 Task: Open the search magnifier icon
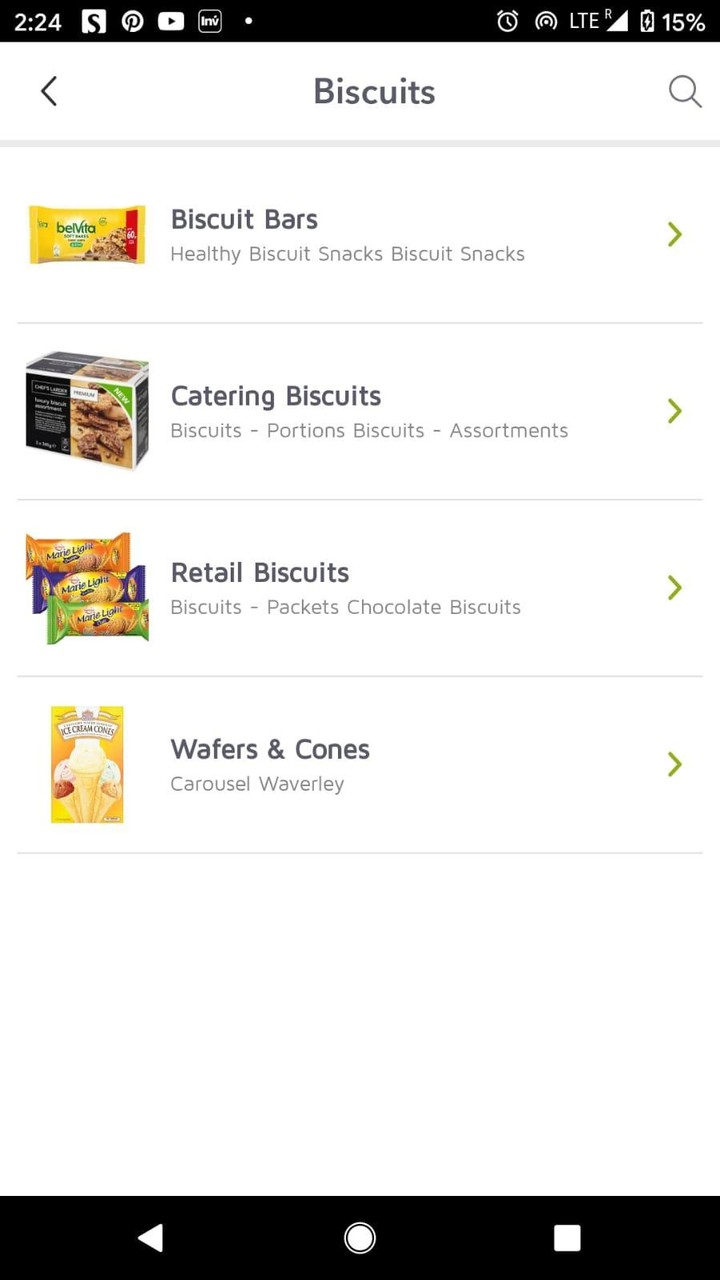[x=684, y=91]
